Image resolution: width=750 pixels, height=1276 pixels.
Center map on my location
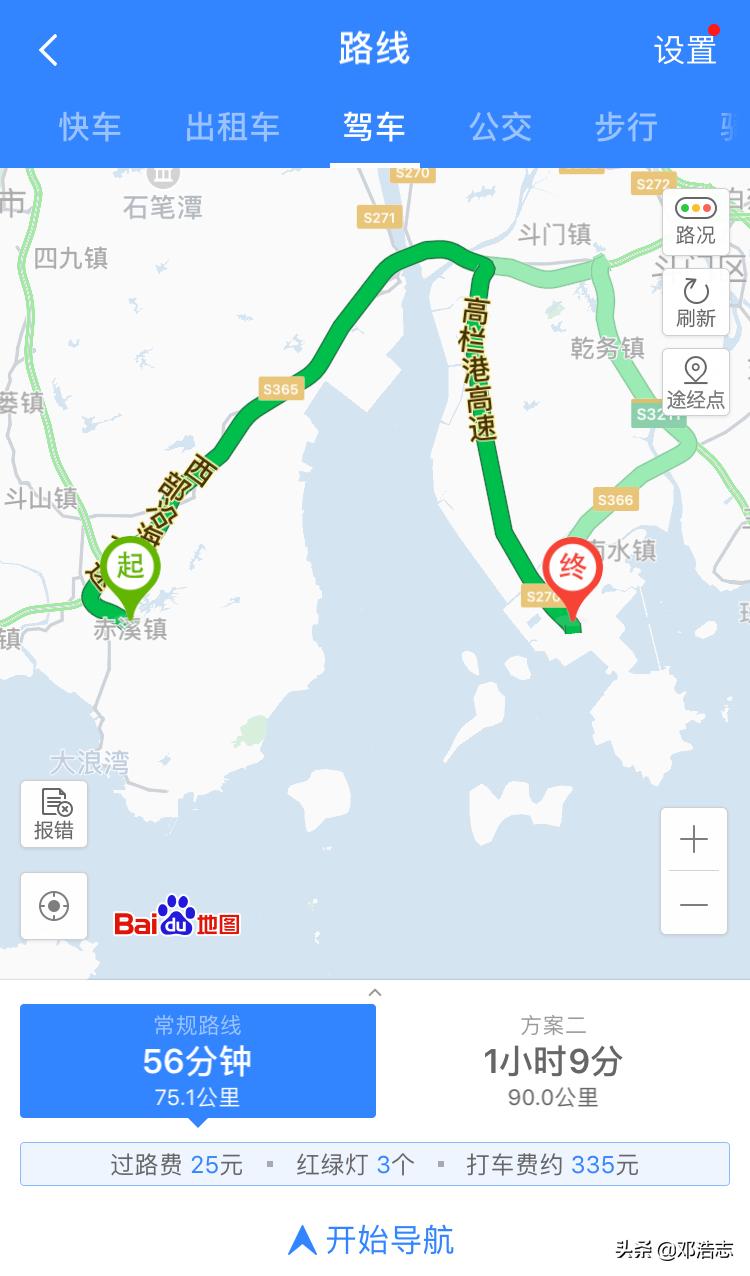point(54,906)
